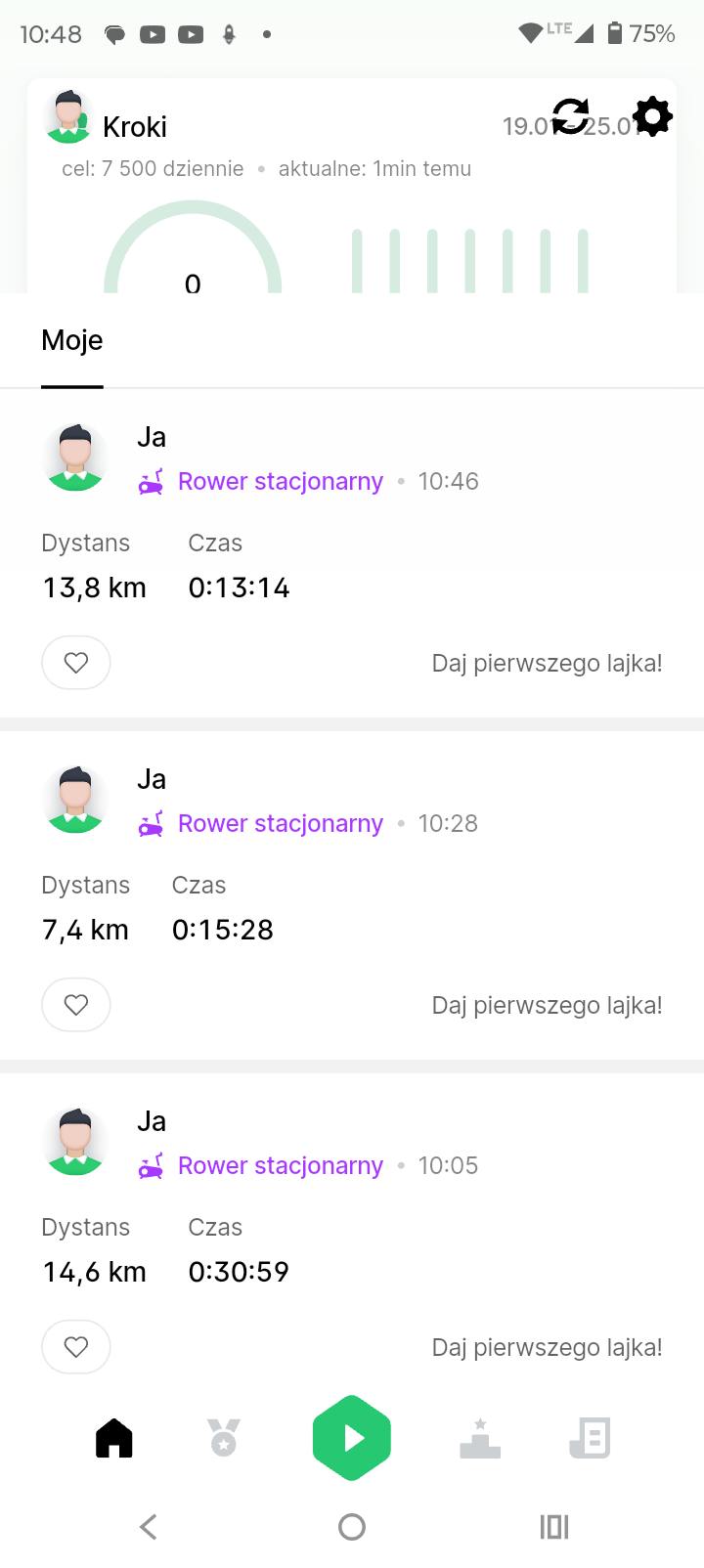The image size is (704, 1568).
Task: Go to the home tab
Action: (x=114, y=1439)
